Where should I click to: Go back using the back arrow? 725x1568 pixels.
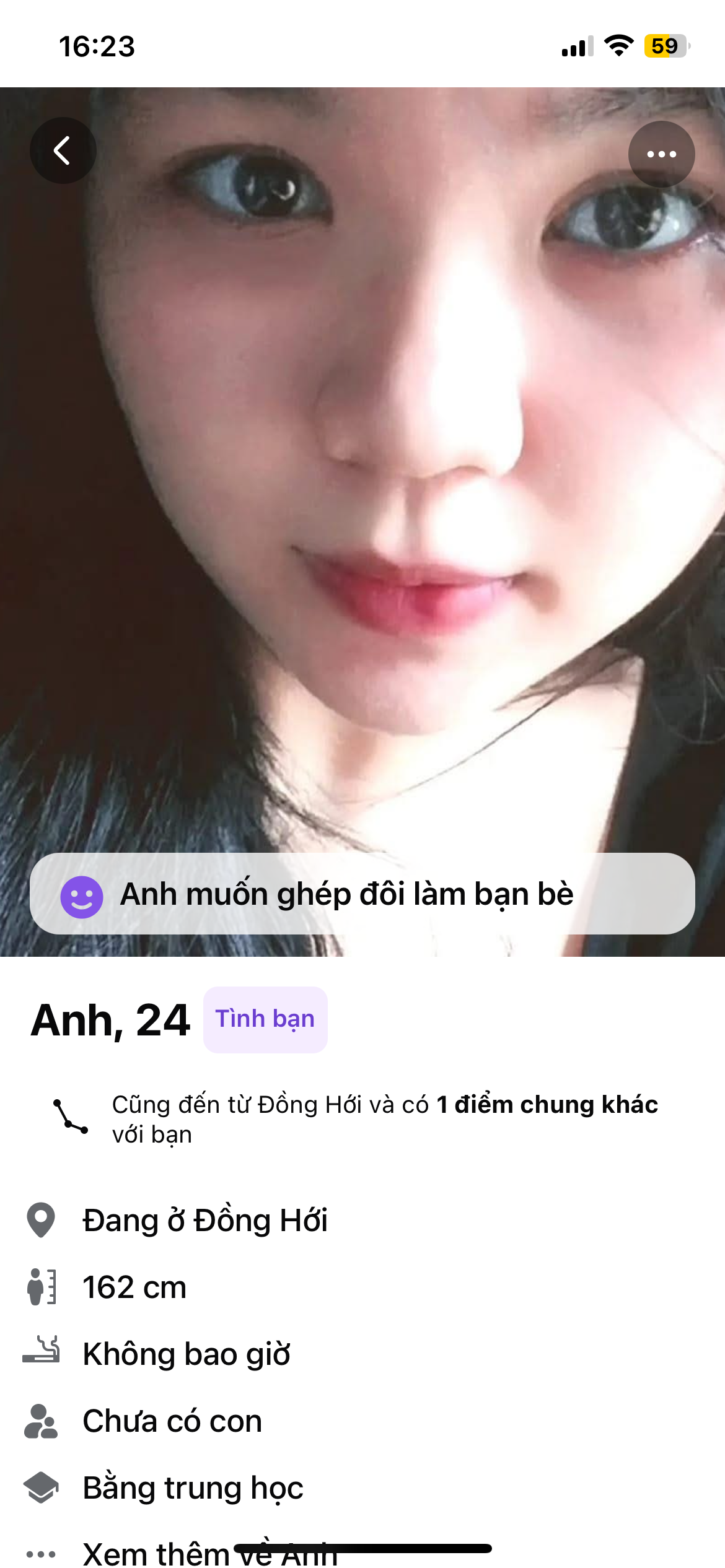pyautogui.click(x=63, y=150)
